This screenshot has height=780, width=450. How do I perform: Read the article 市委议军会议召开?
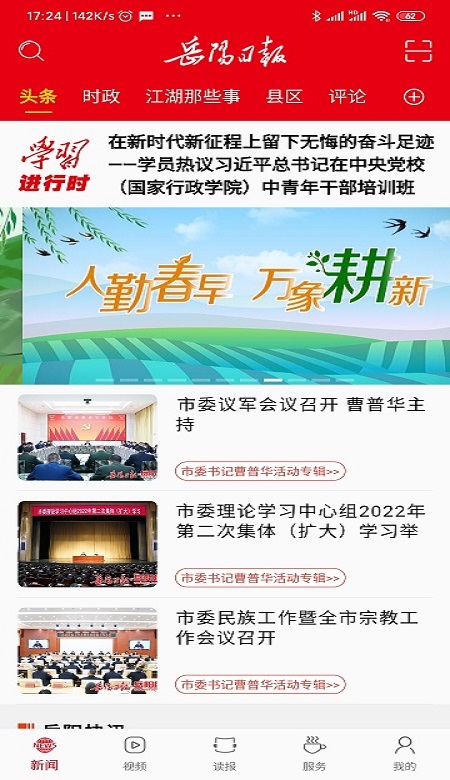pyautogui.click(x=301, y=414)
